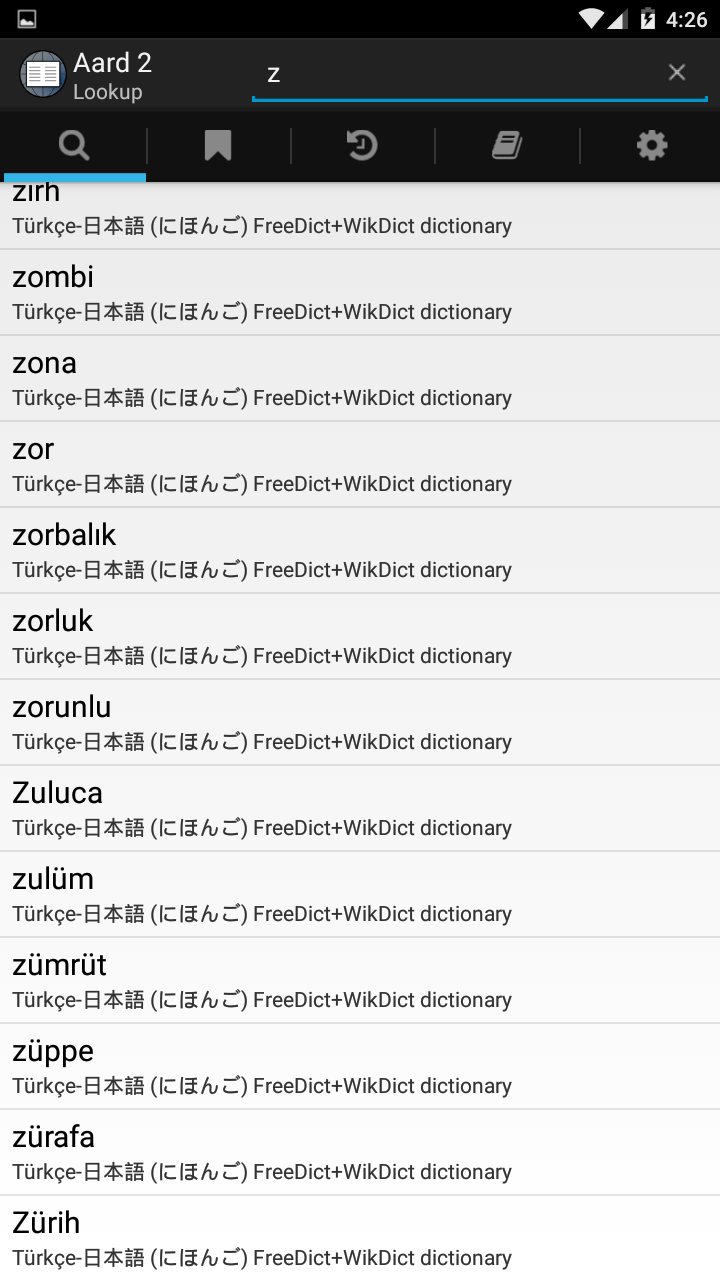The height and width of the screenshot is (1280, 720).
Task: Open the zorunlu entry
Action: pyautogui.click(x=360, y=722)
